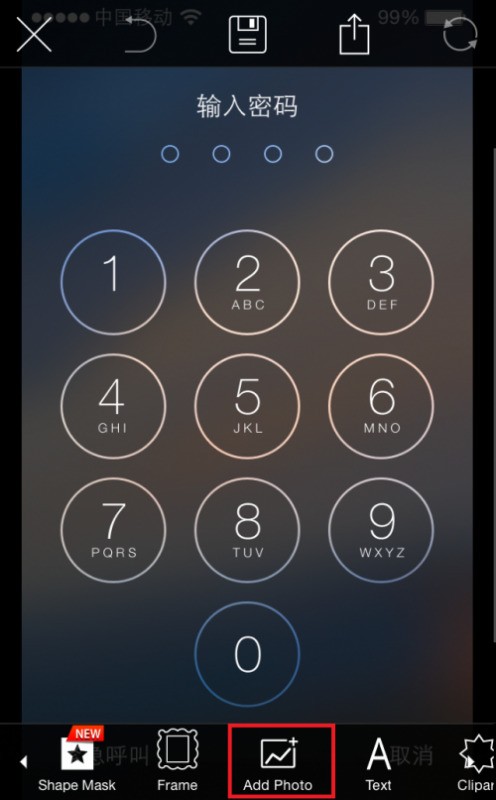496x800 pixels.
Task: Open the Frame tool
Action: point(177,760)
